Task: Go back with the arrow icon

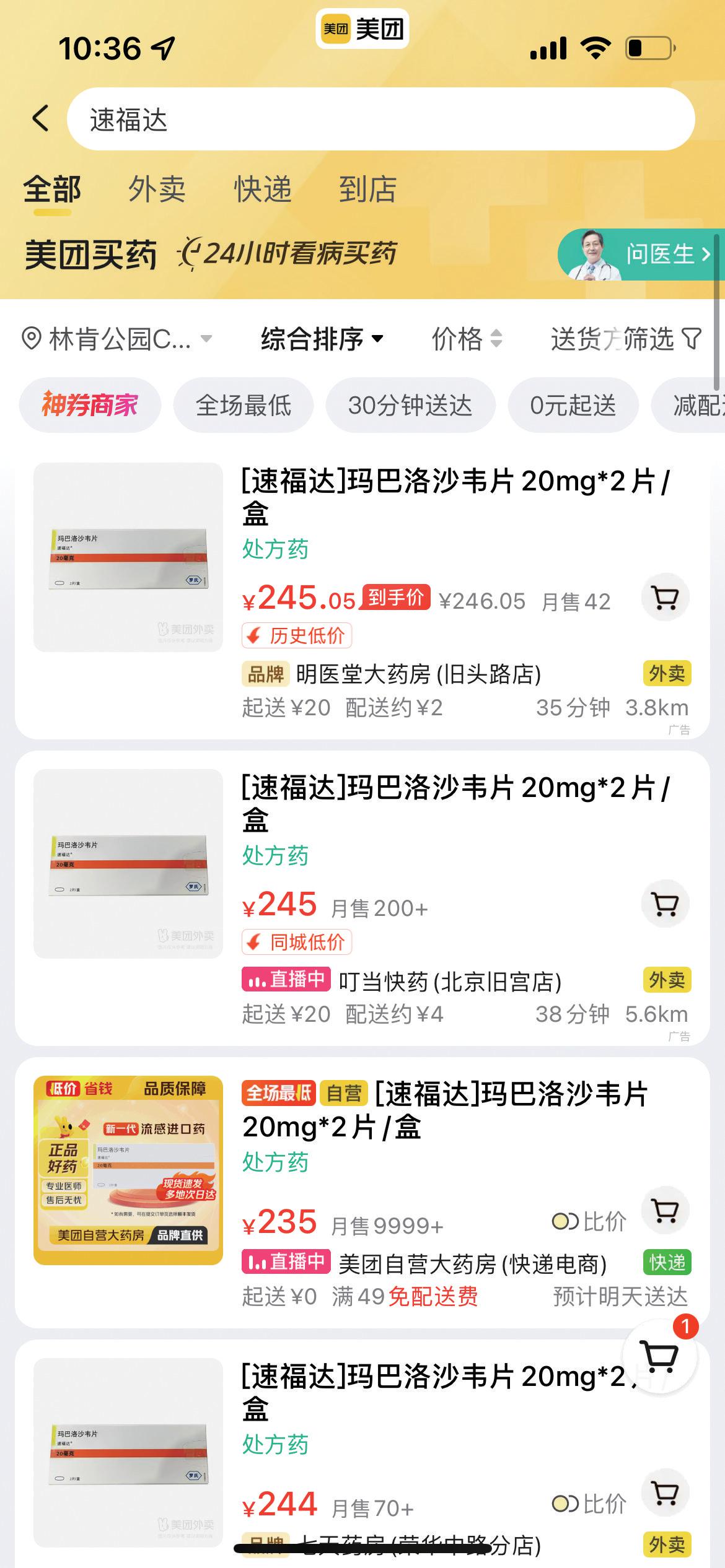Action: click(x=41, y=118)
